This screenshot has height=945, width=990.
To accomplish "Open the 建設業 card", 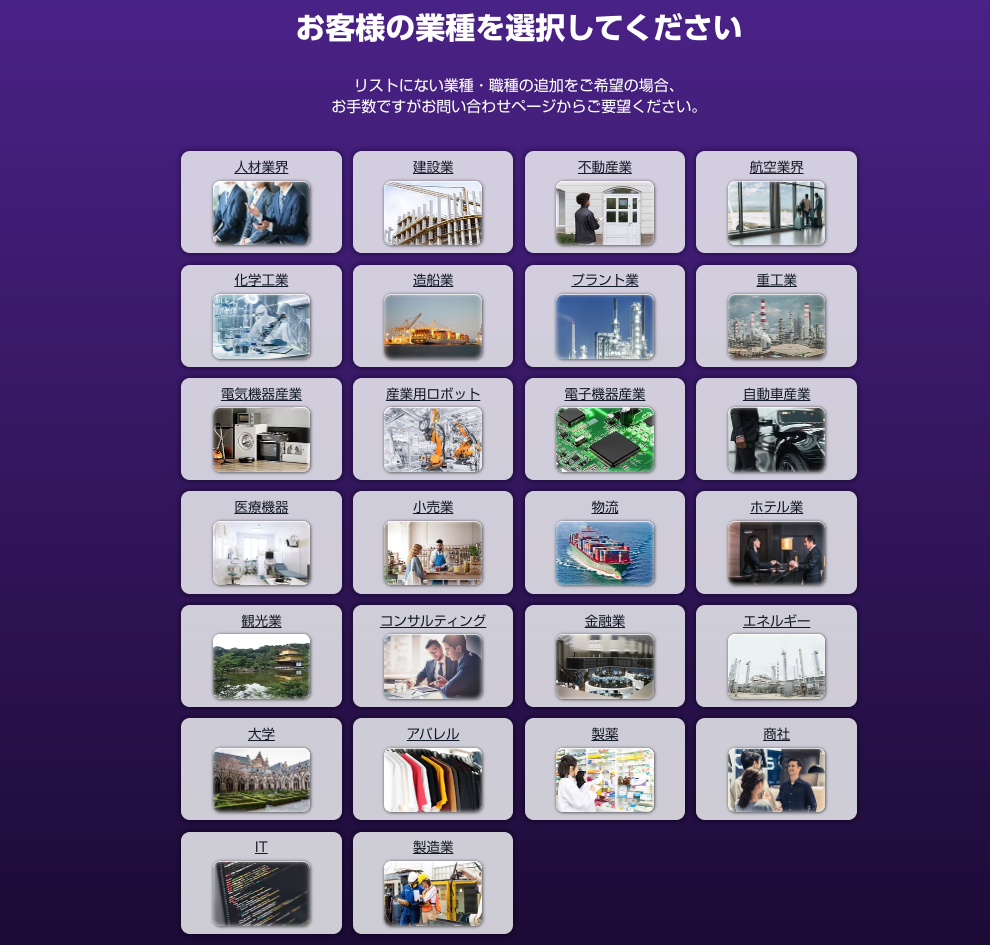I will tap(433, 203).
